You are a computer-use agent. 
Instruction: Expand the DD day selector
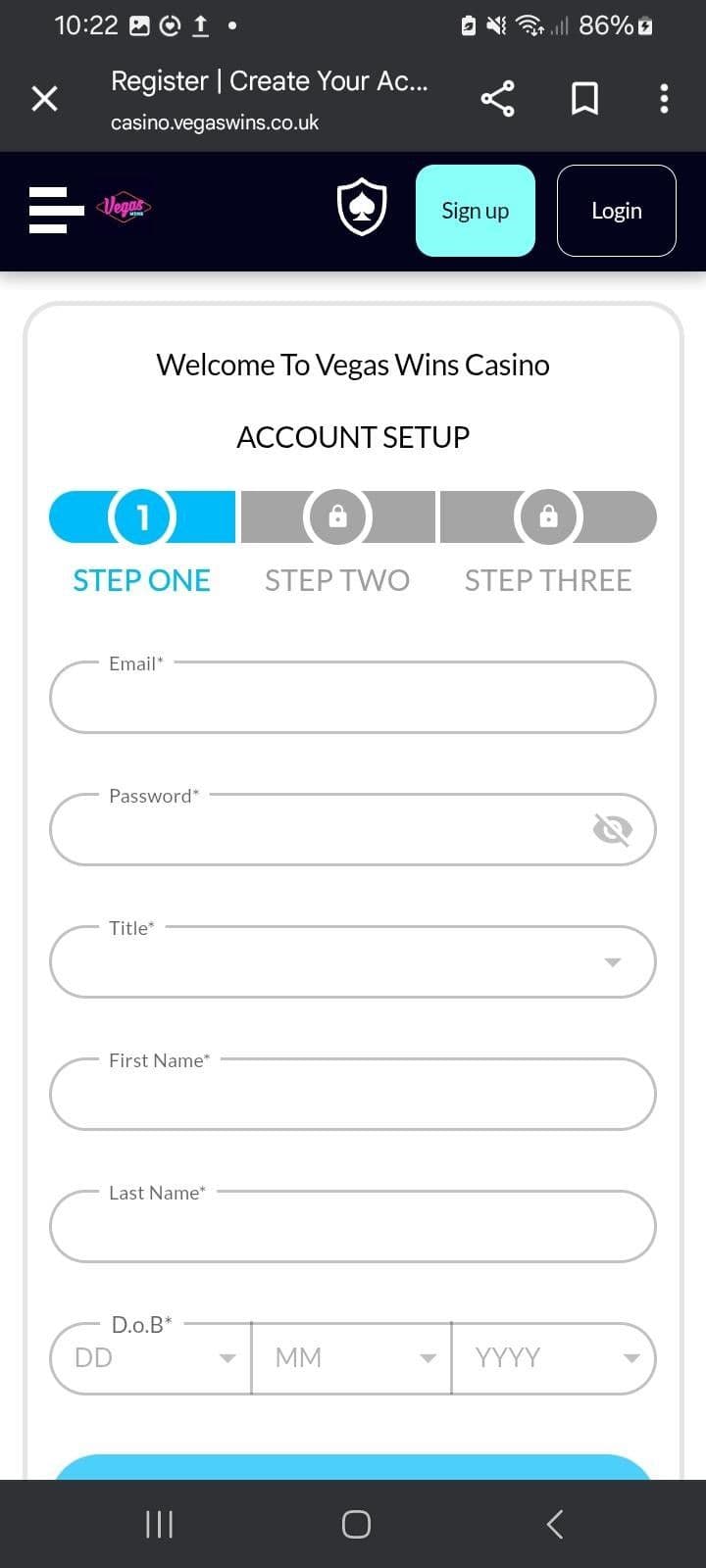[x=228, y=1357]
